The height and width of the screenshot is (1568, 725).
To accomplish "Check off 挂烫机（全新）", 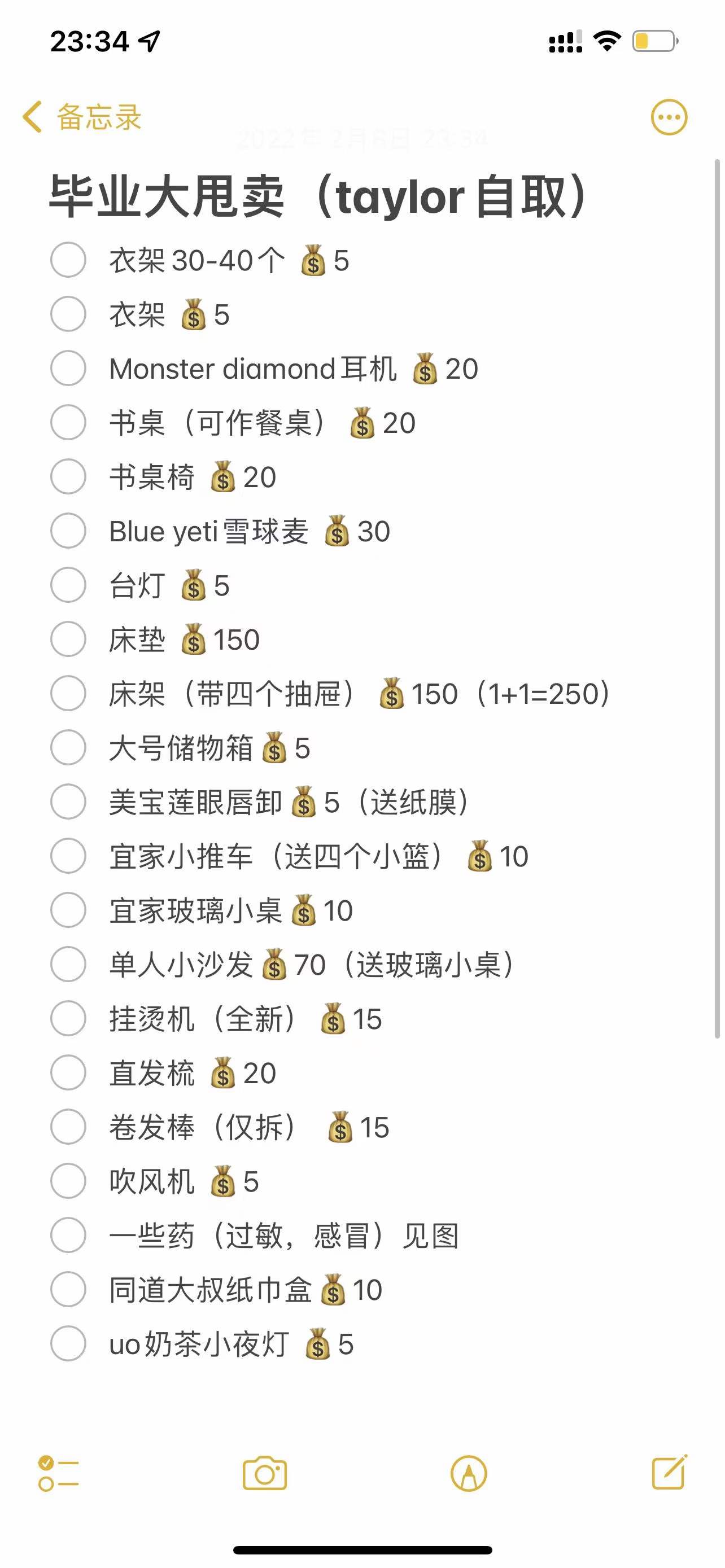I will 68,1018.
